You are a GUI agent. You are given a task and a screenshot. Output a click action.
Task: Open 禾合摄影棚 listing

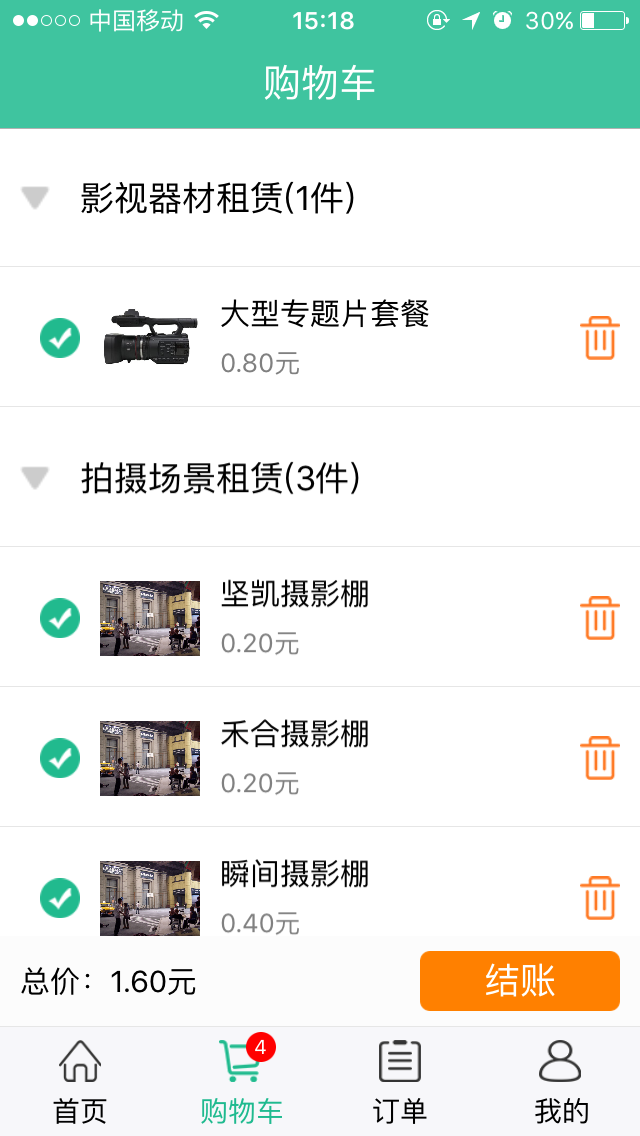click(295, 736)
